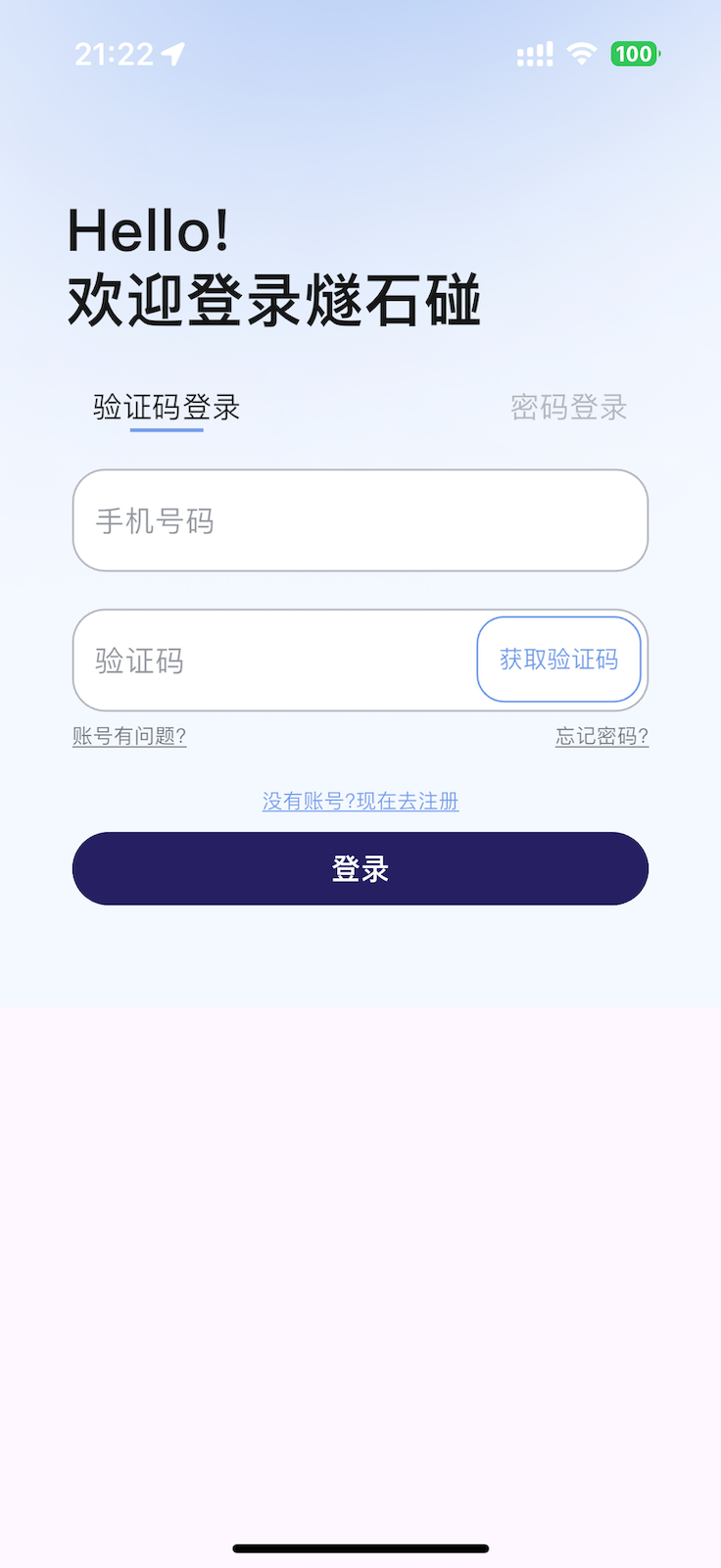The image size is (721, 1568).
Task: Click the battery indicator showing 100
Action: [x=635, y=54]
